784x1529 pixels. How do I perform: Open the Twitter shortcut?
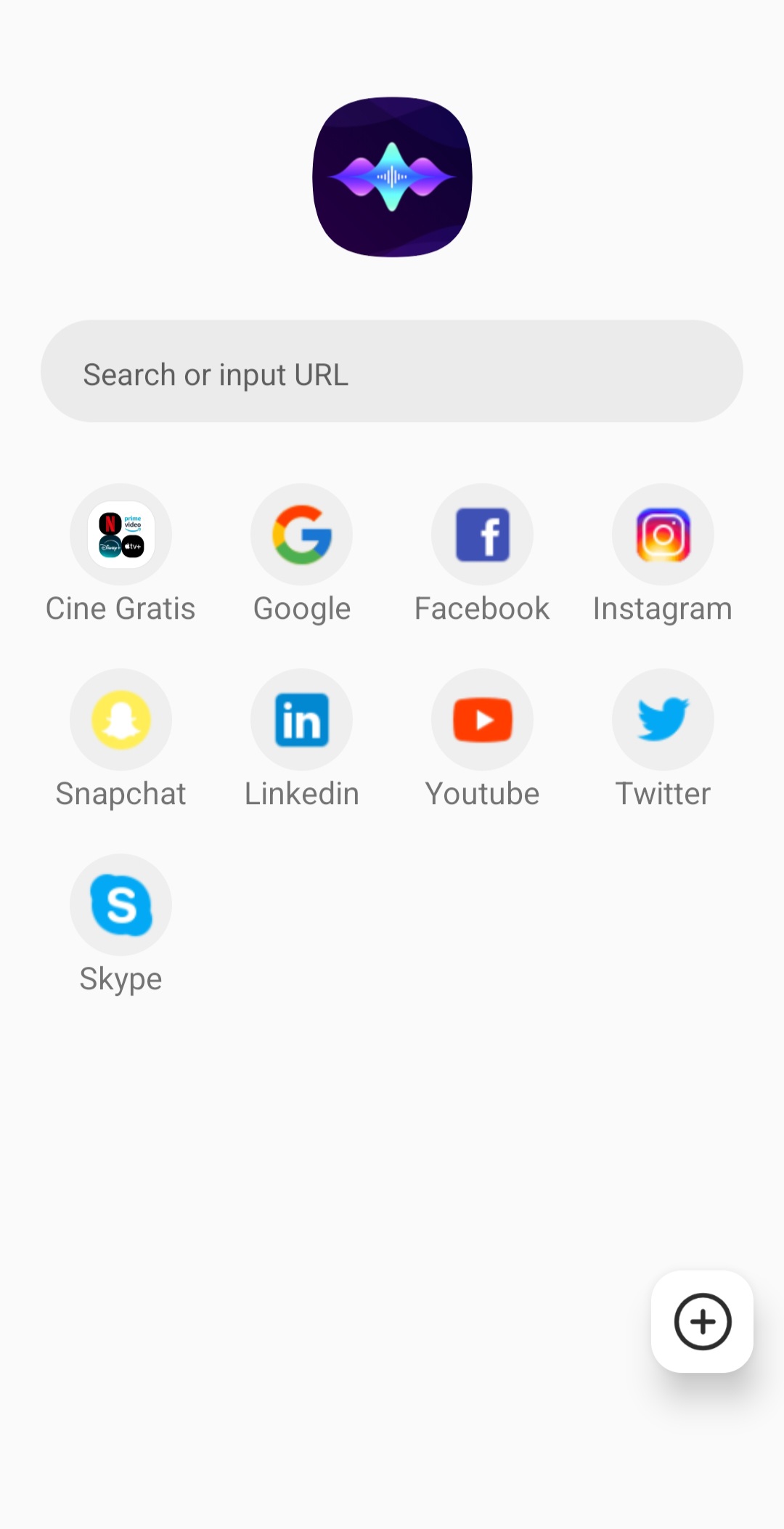(x=663, y=720)
